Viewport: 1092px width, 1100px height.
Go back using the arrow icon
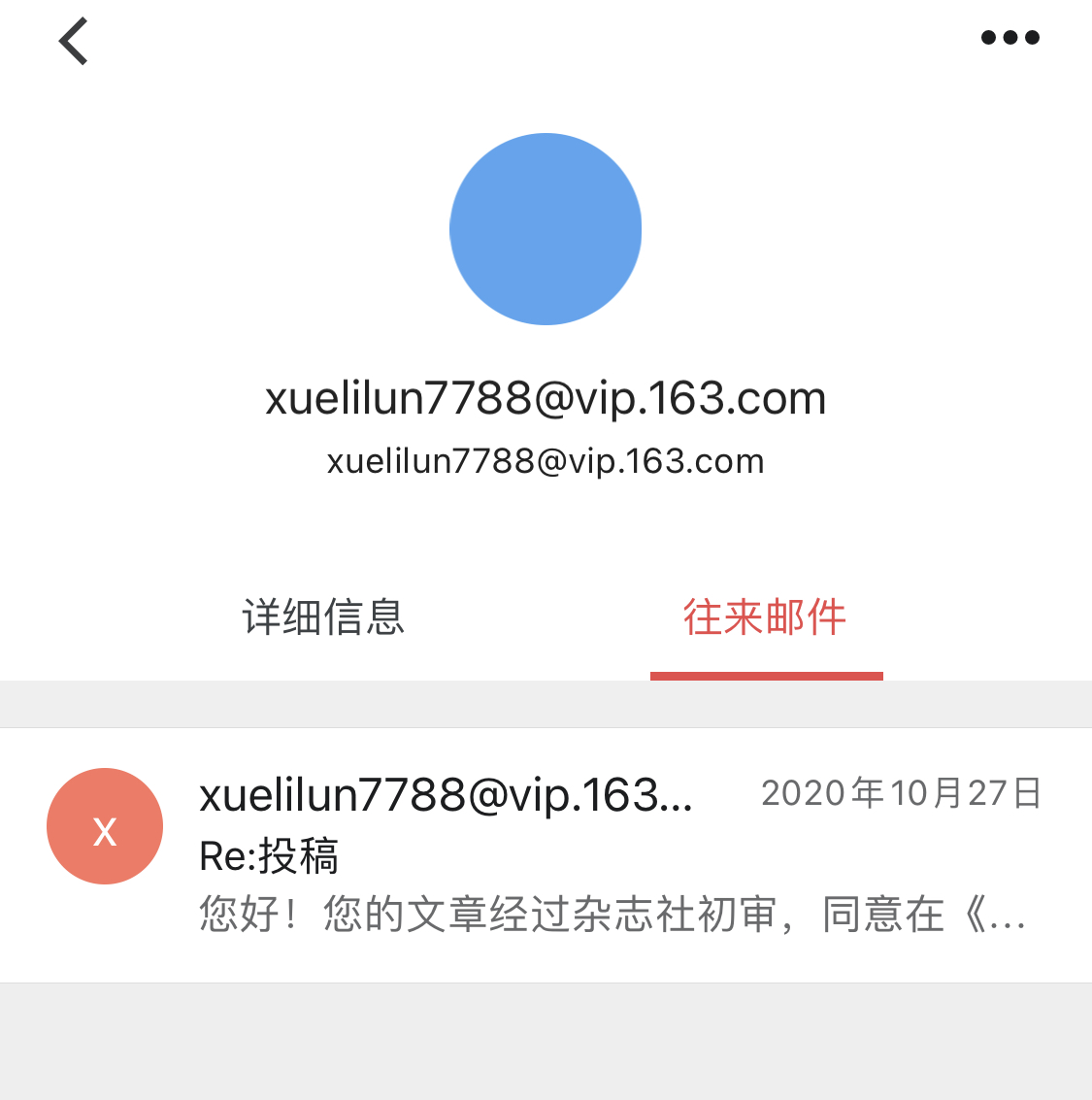(x=74, y=41)
